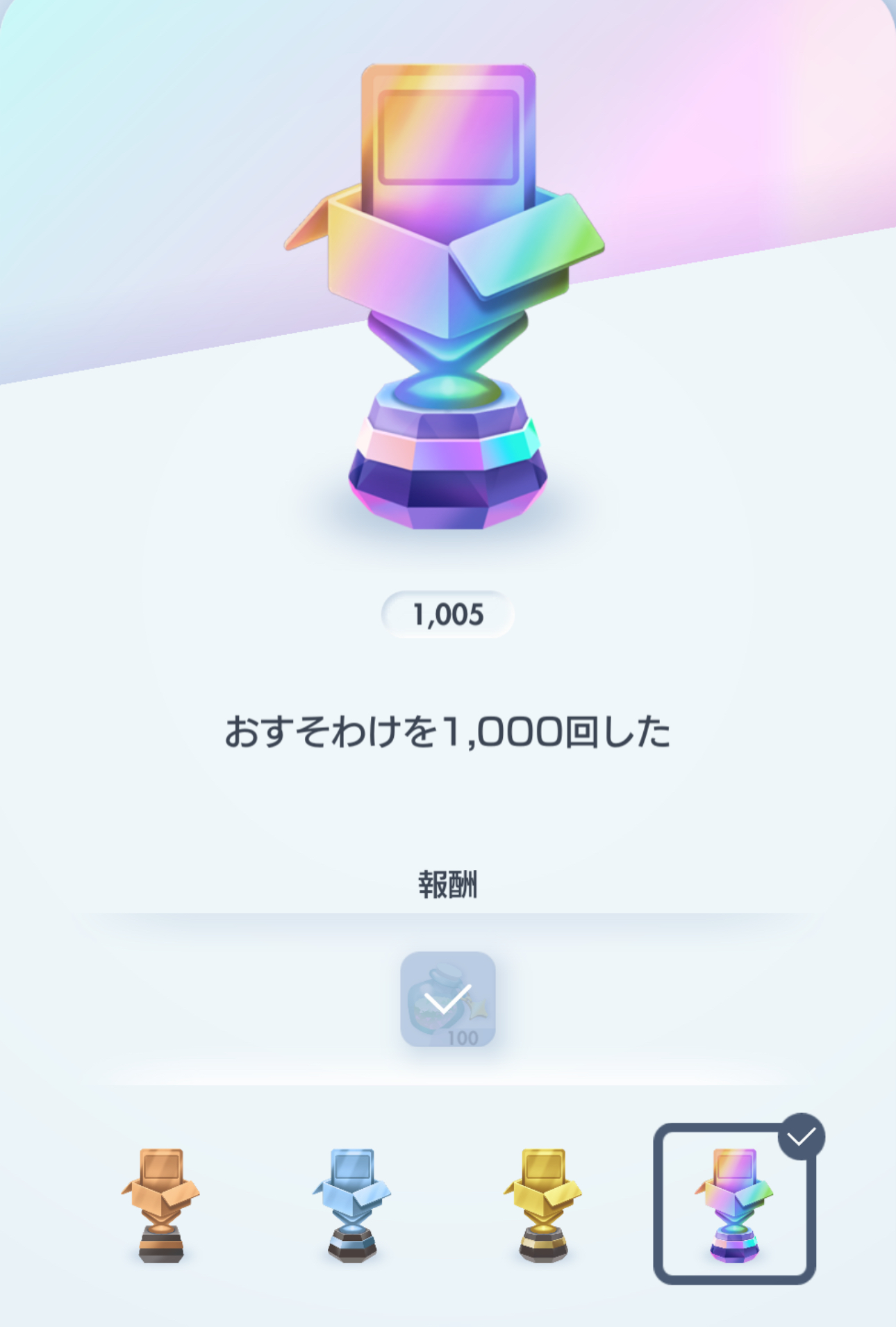Select the gold trophy tier
The width and height of the screenshot is (896, 1327).
click(542, 1205)
